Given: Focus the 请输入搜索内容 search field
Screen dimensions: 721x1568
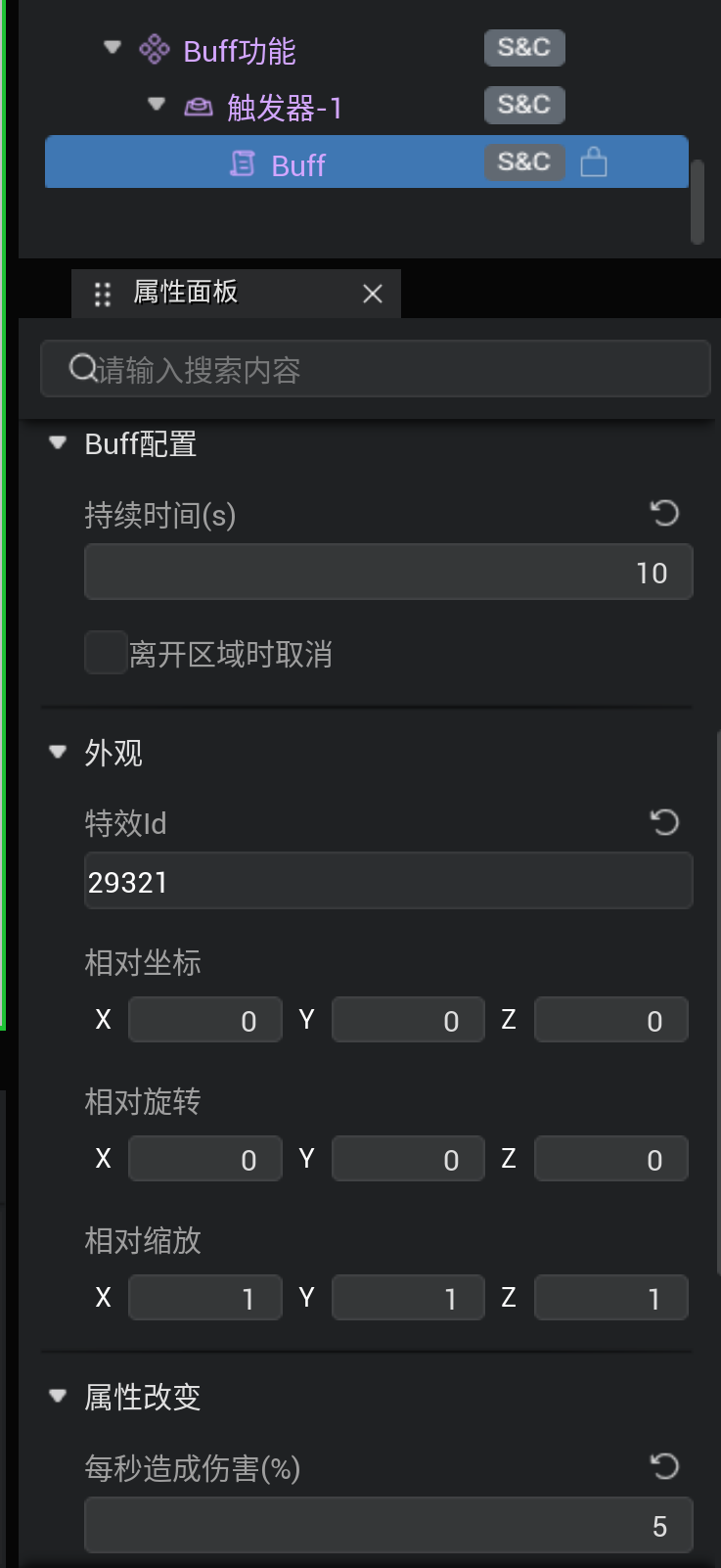Looking at the screenshot, I should pos(376,369).
